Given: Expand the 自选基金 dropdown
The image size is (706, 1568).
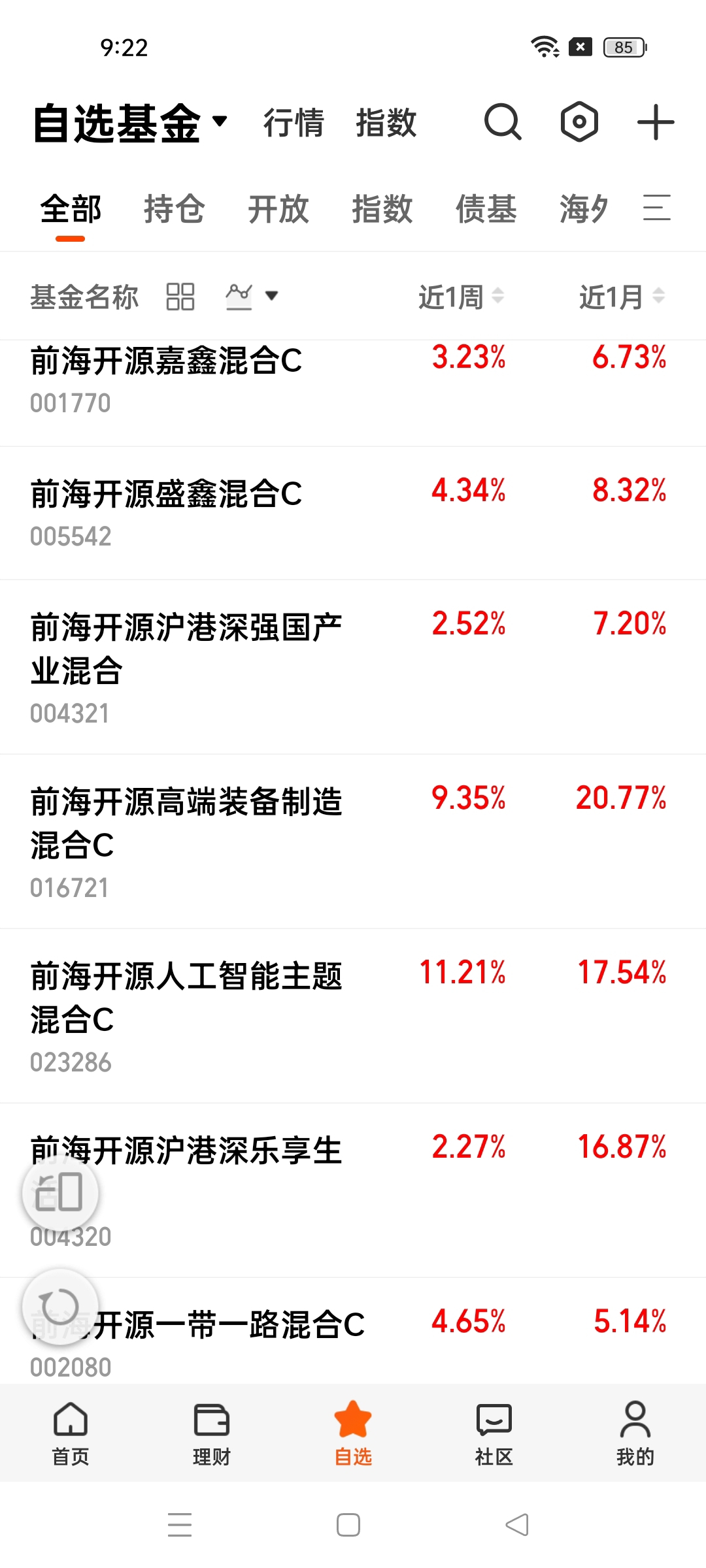Looking at the screenshot, I should tap(130, 123).
